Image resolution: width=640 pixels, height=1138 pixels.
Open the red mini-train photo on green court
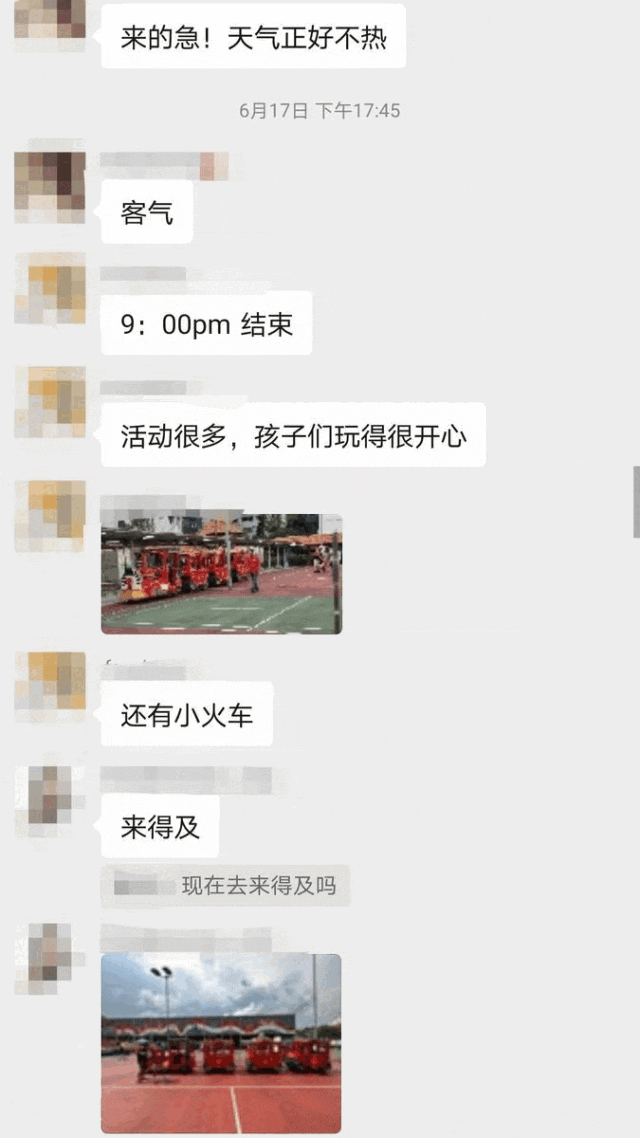(x=221, y=573)
